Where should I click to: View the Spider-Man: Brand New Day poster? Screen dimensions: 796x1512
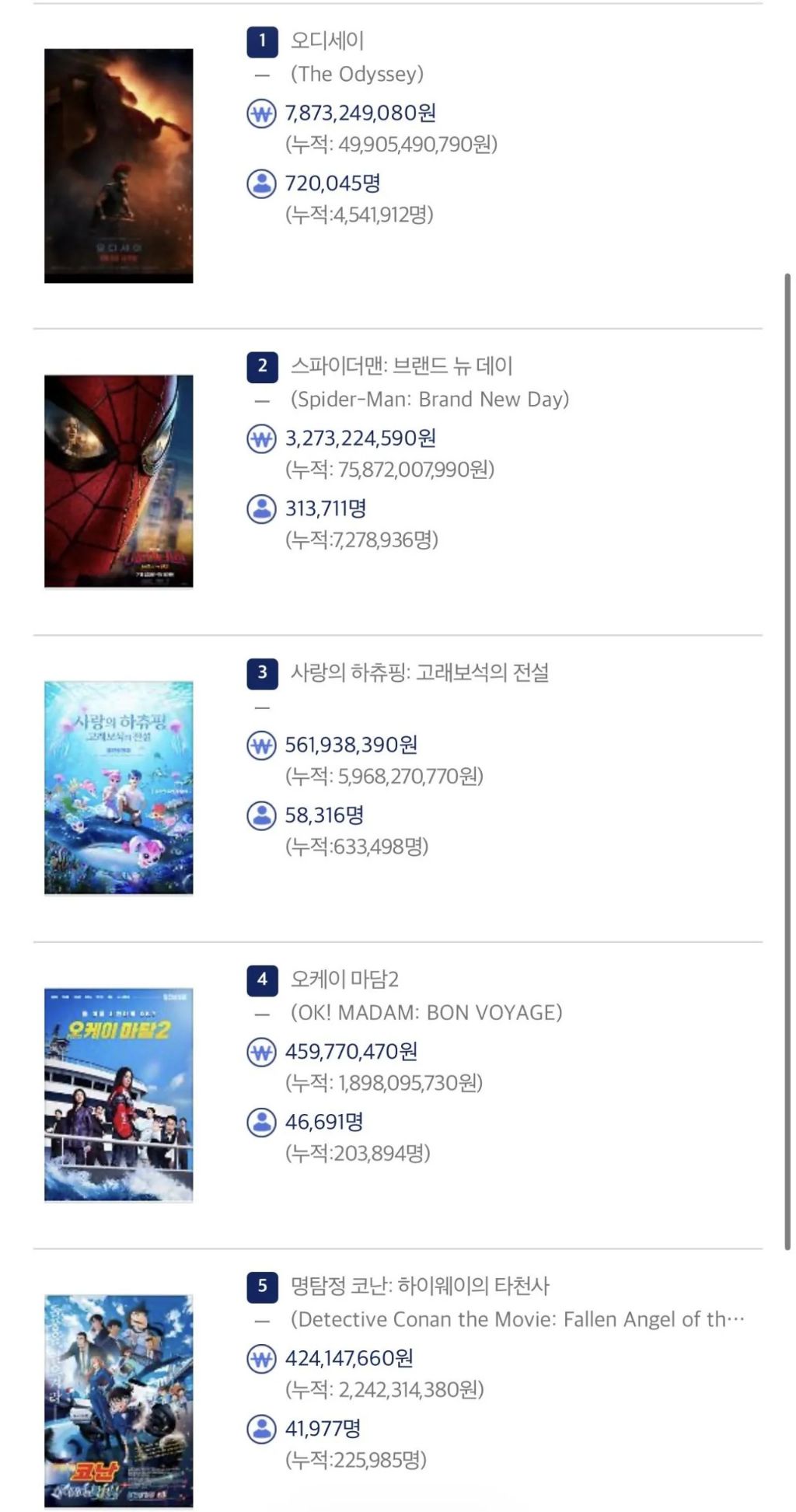pyautogui.click(x=118, y=481)
